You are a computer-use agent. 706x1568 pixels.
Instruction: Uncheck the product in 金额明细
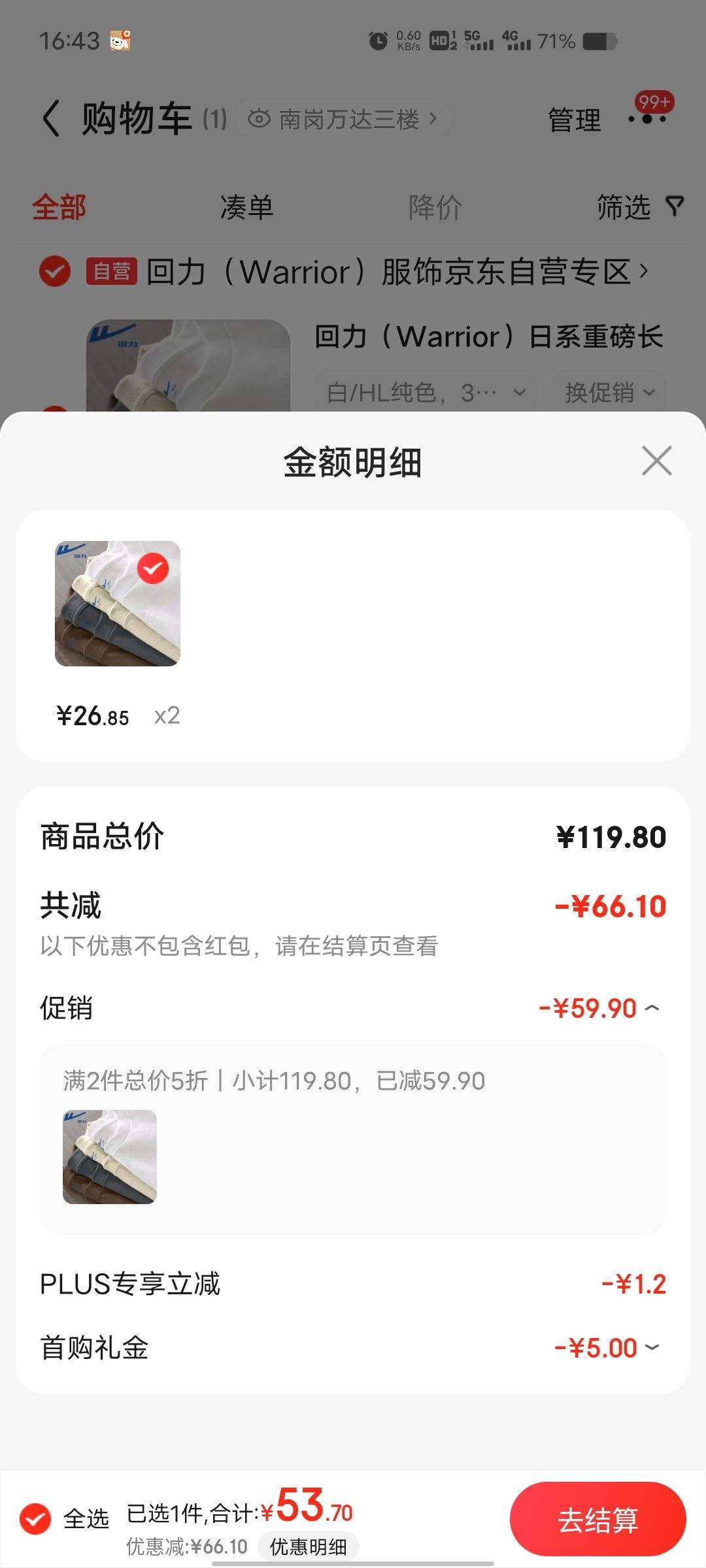click(x=153, y=568)
